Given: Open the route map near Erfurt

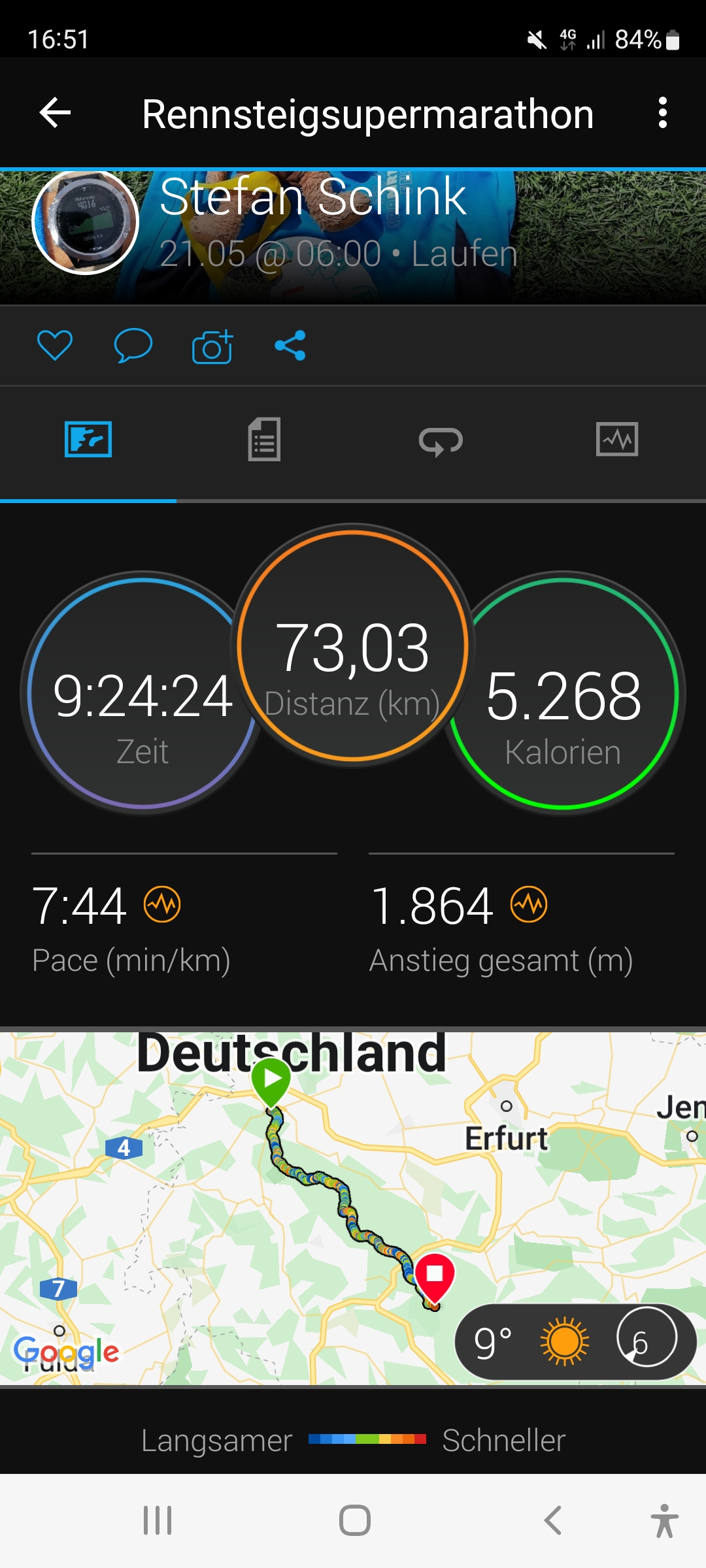Looking at the screenshot, I should [x=353, y=1176].
